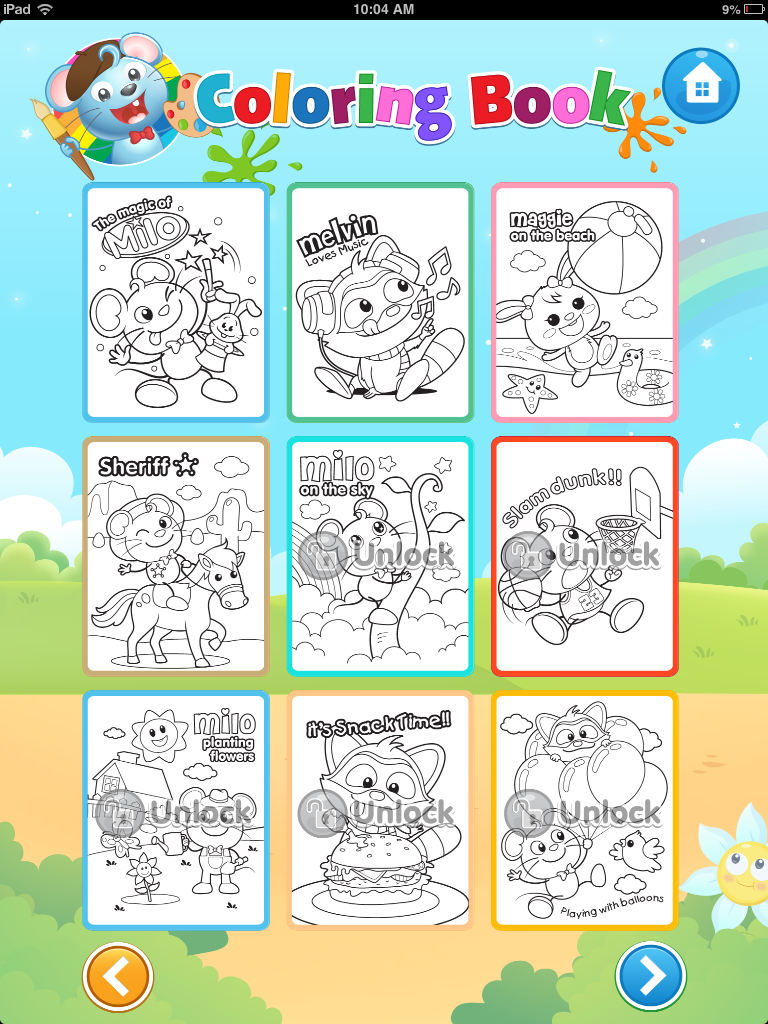This screenshot has width=768, height=1024.
Task: Go to previous page with orange arrow
Action: coord(118,976)
